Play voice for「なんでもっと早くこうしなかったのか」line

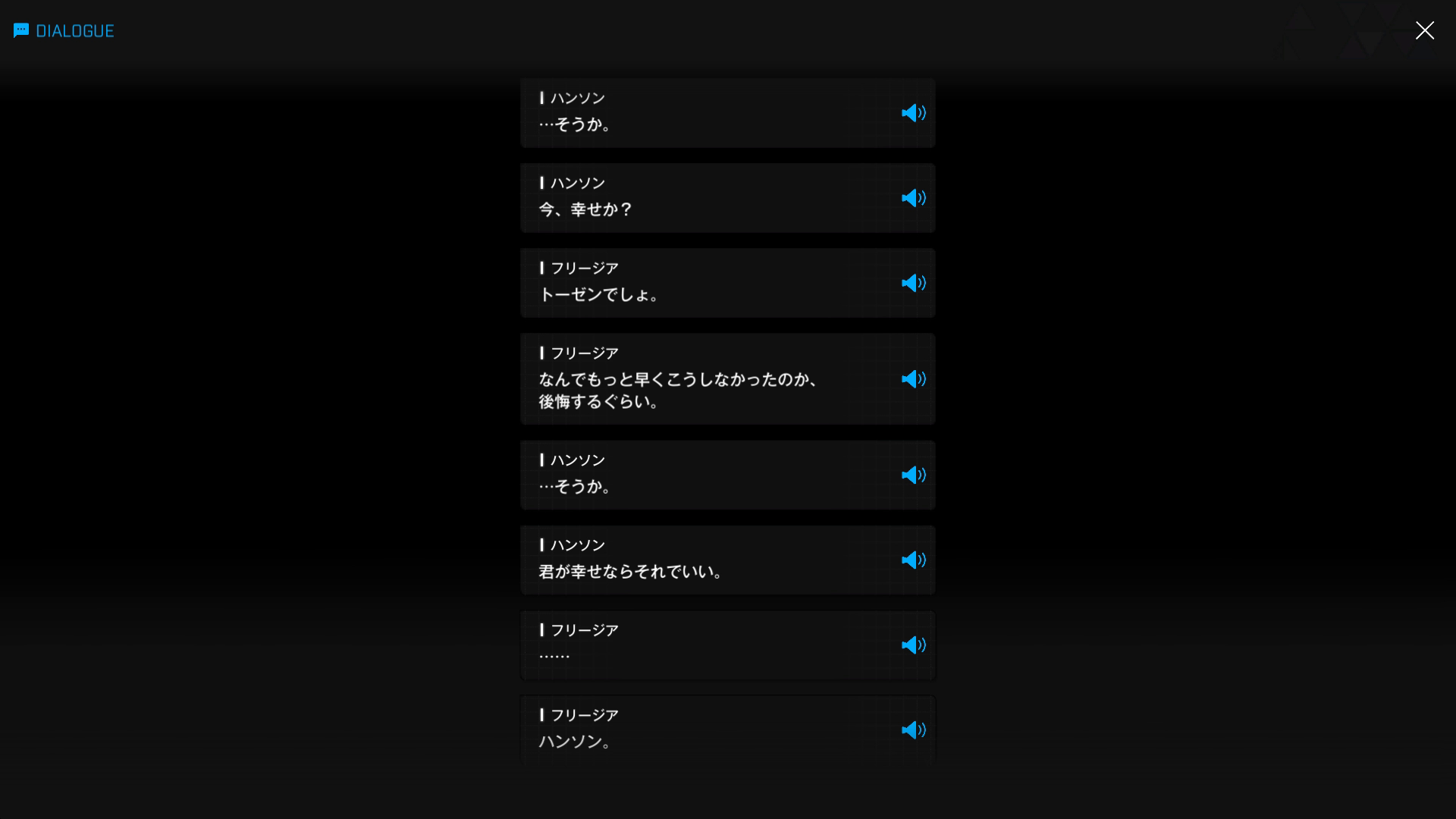pos(913,379)
